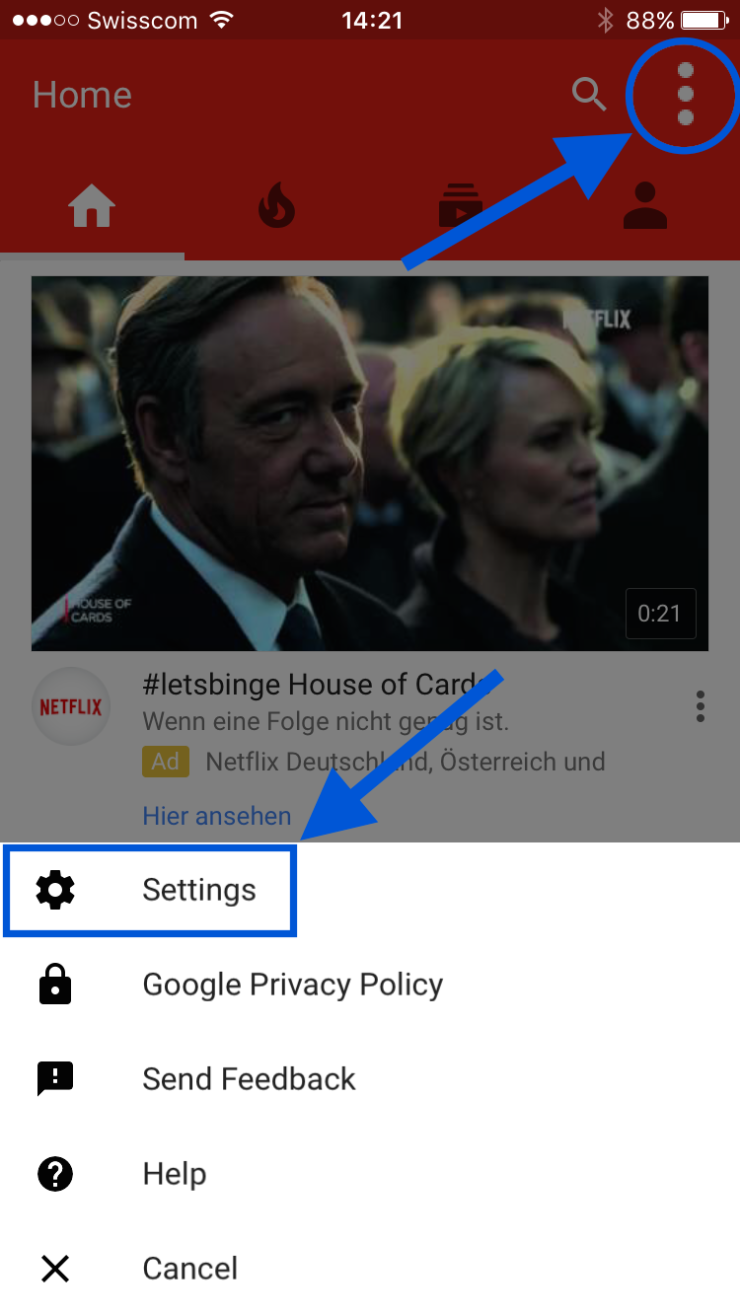The image size is (740, 1316).
Task: Open the Netflix channel avatar
Action: [x=71, y=707]
